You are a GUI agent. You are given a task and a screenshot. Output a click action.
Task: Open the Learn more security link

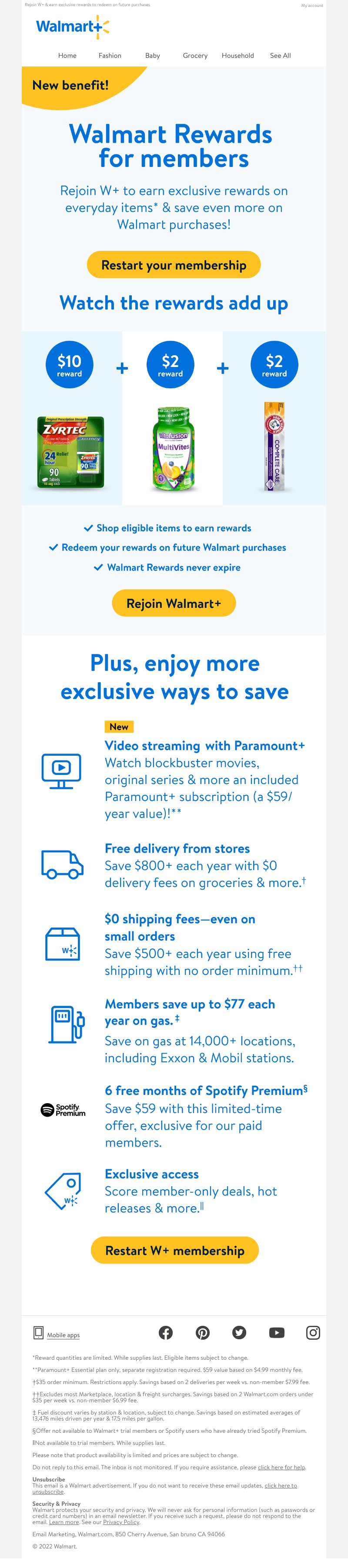click(64, 1522)
